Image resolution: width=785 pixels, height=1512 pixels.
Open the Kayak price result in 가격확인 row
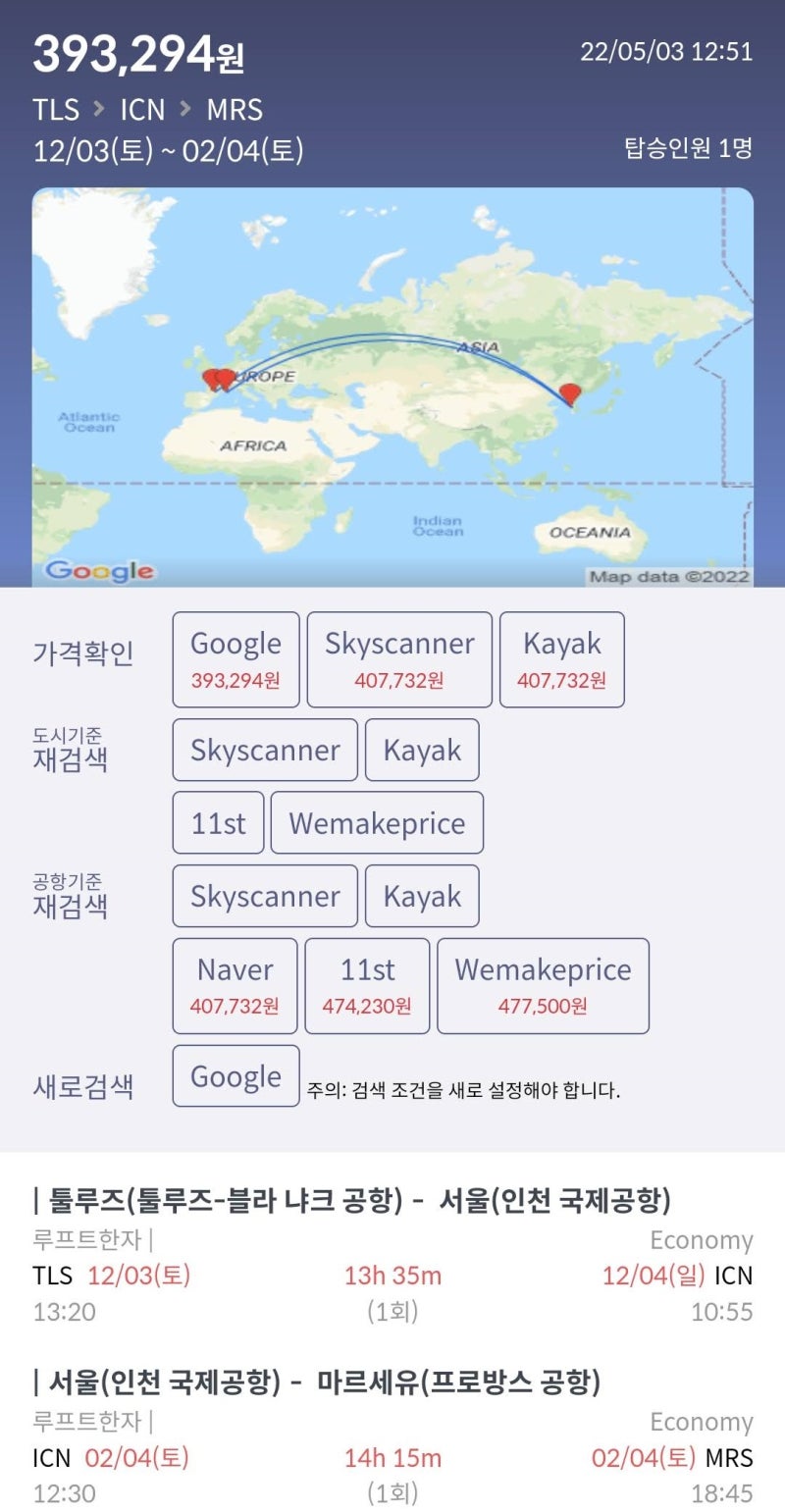click(x=562, y=658)
